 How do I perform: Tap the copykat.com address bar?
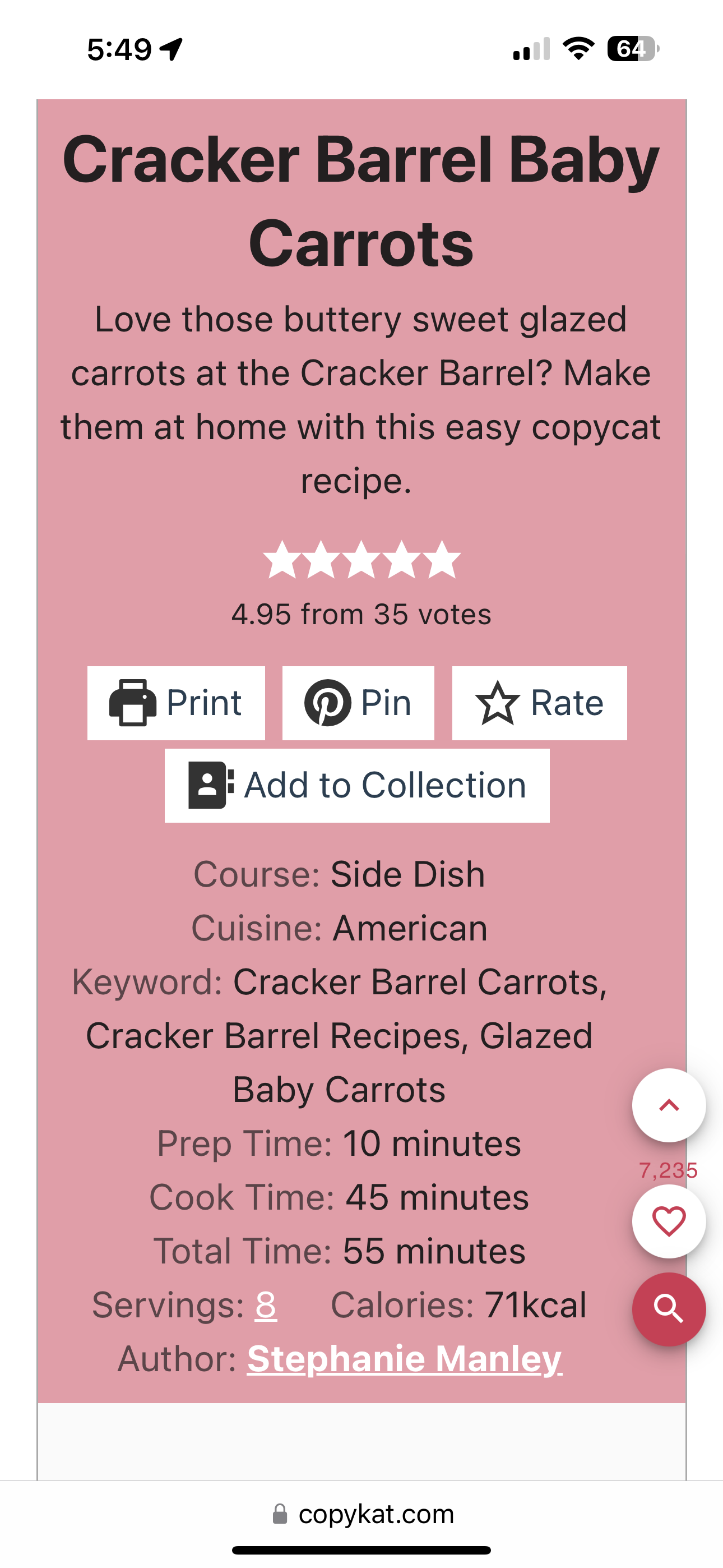[363, 1514]
